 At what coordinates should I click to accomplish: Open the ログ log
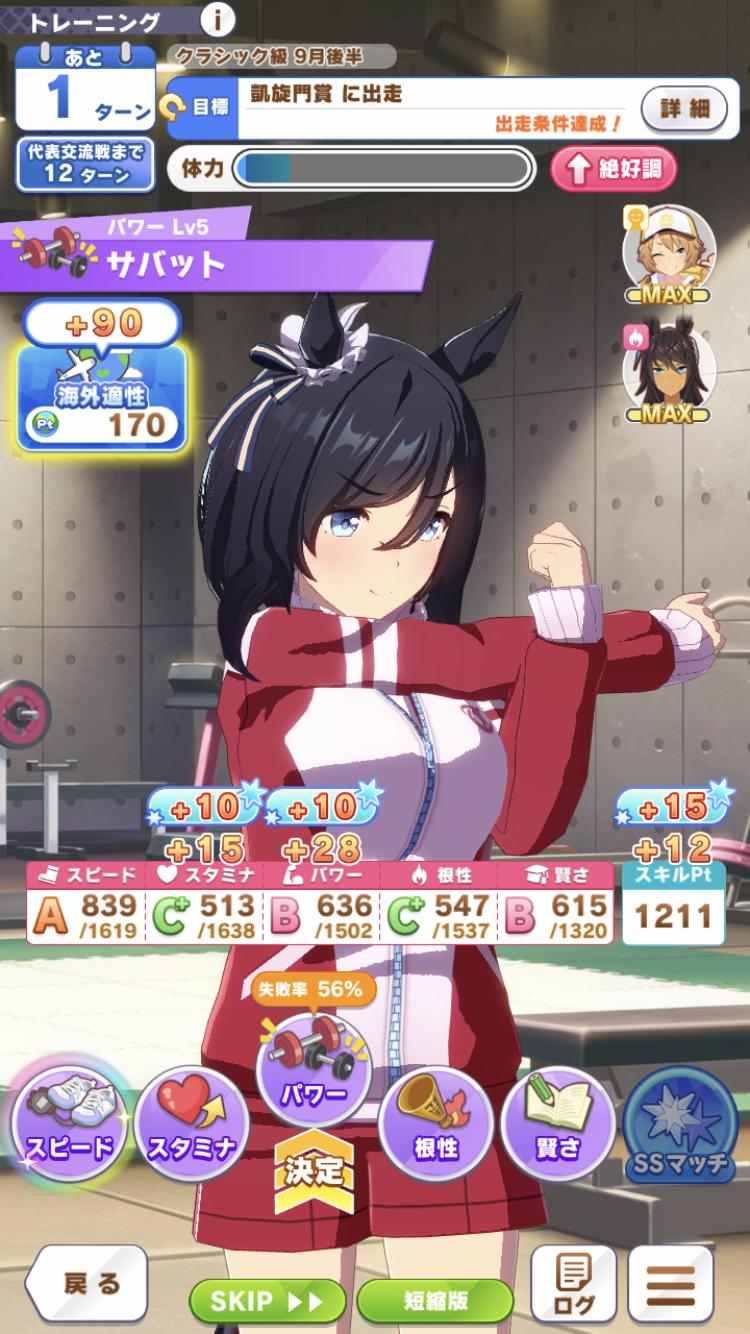tap(572, 1285)
